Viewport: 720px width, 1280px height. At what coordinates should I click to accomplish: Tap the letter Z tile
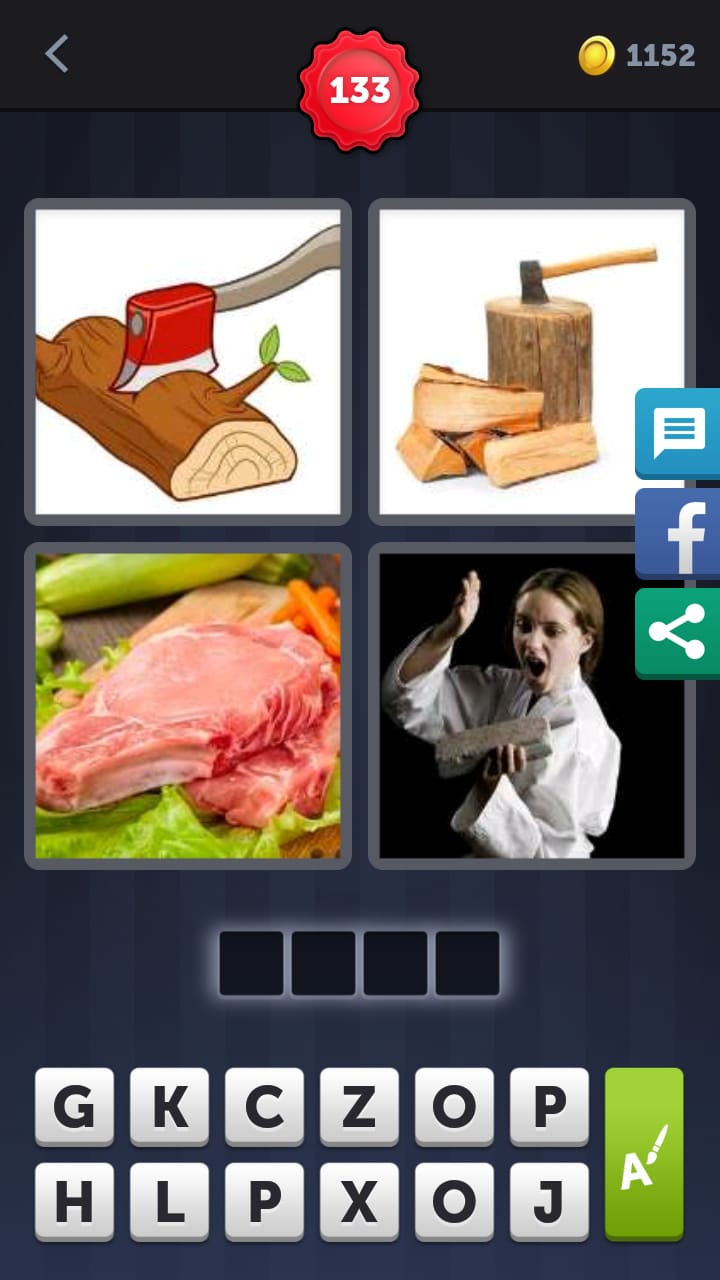click(x=359, y=1106)
